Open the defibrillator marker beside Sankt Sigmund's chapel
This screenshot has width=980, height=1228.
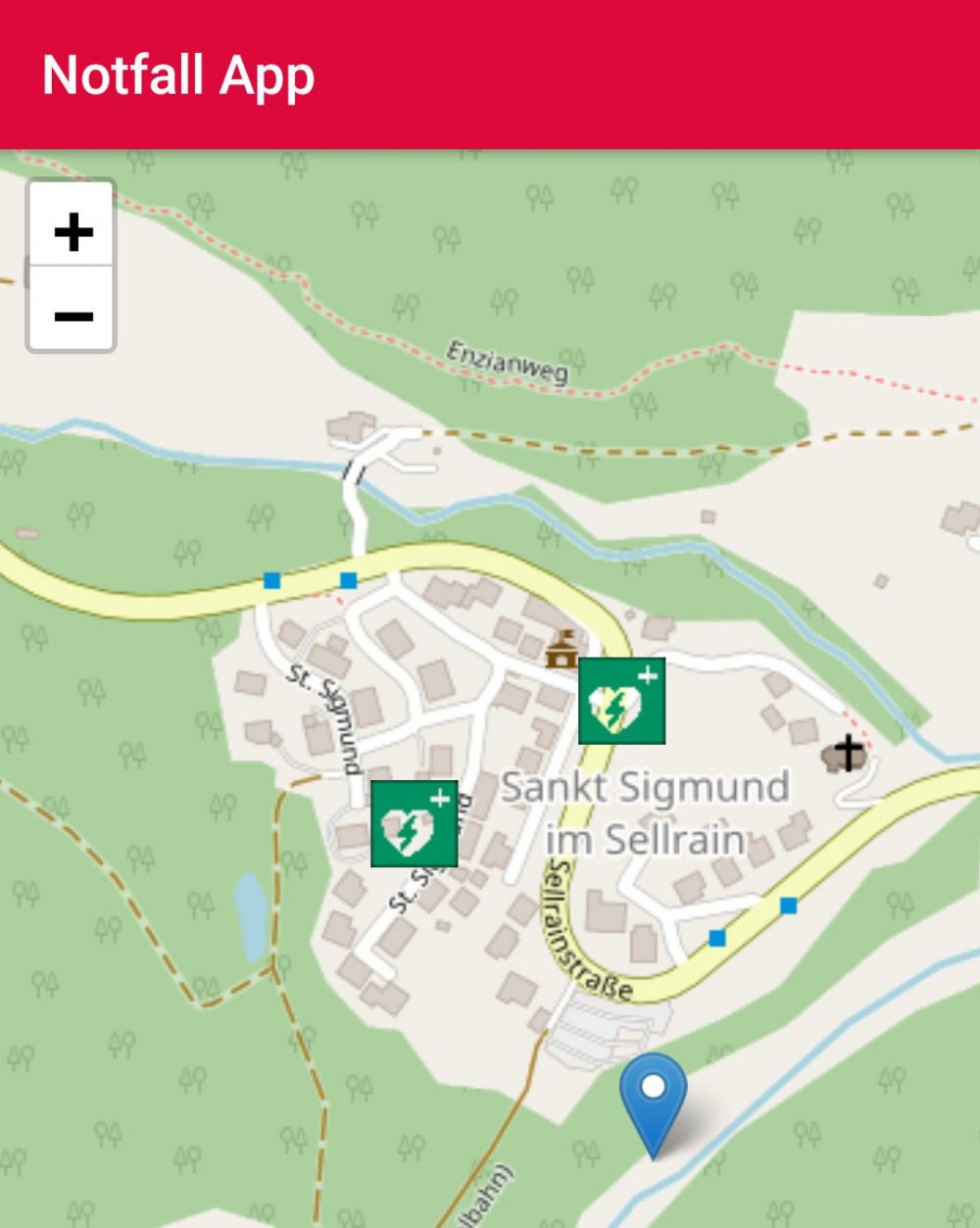[x=621, y=701]
